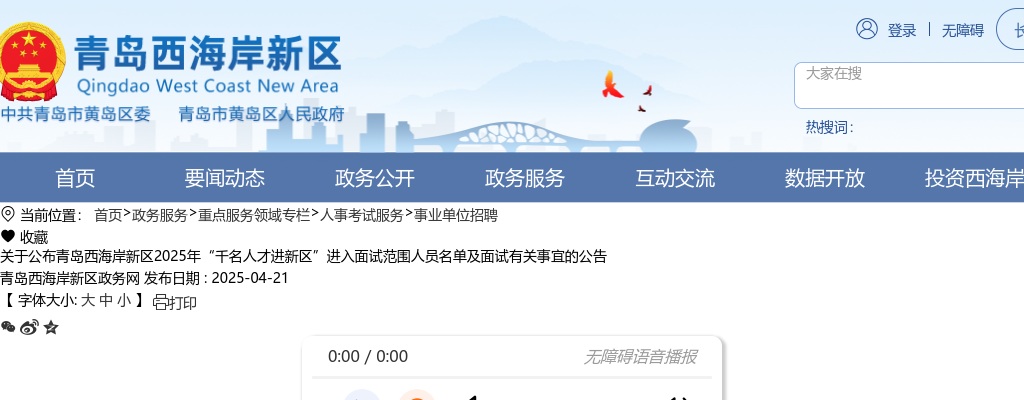The width and height of the screenshot is (1024, 400).
Task: Print the article with 打印
Action: (x=175, y=302)
